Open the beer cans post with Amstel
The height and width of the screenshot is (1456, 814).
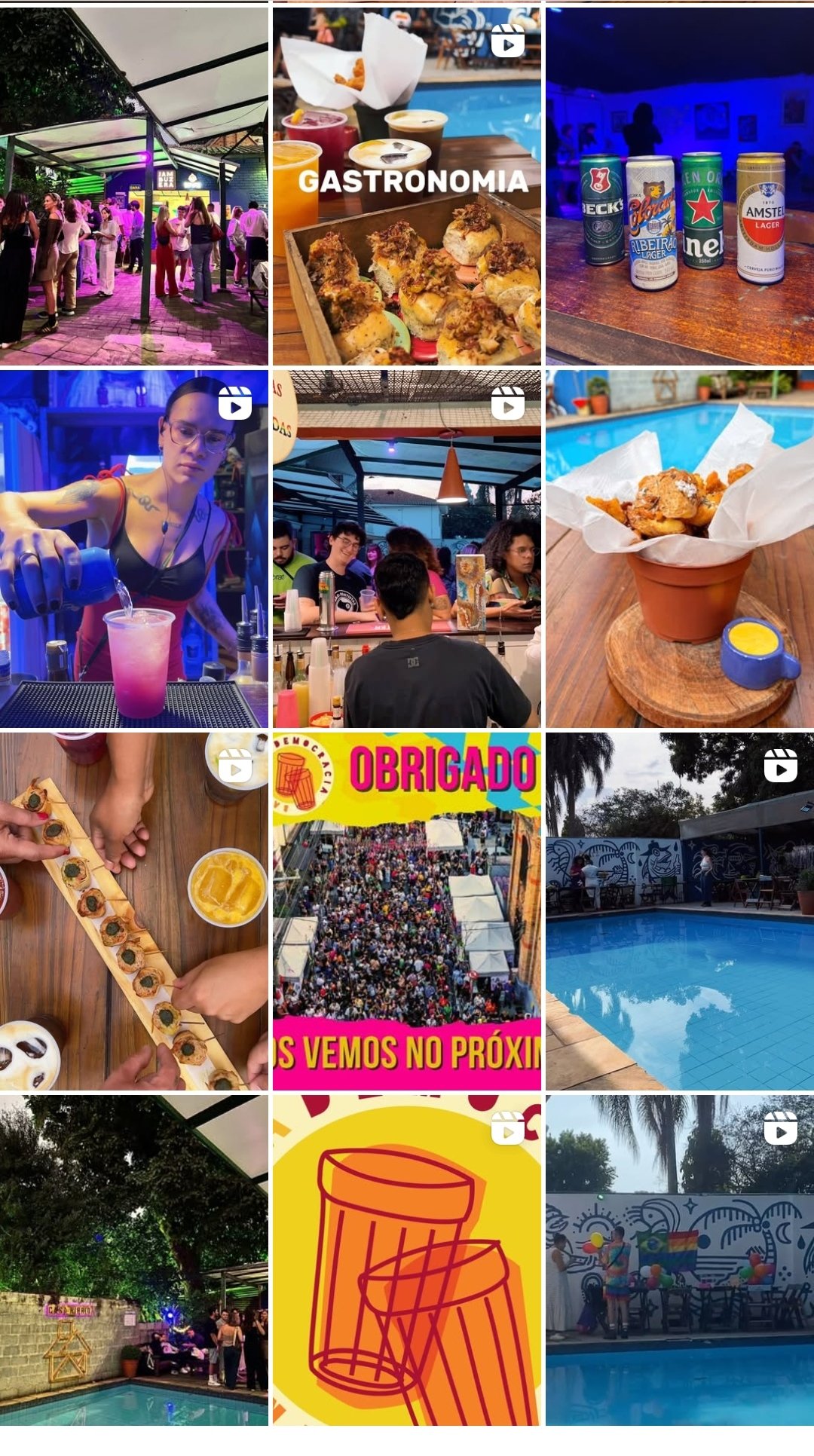[680, 186]
